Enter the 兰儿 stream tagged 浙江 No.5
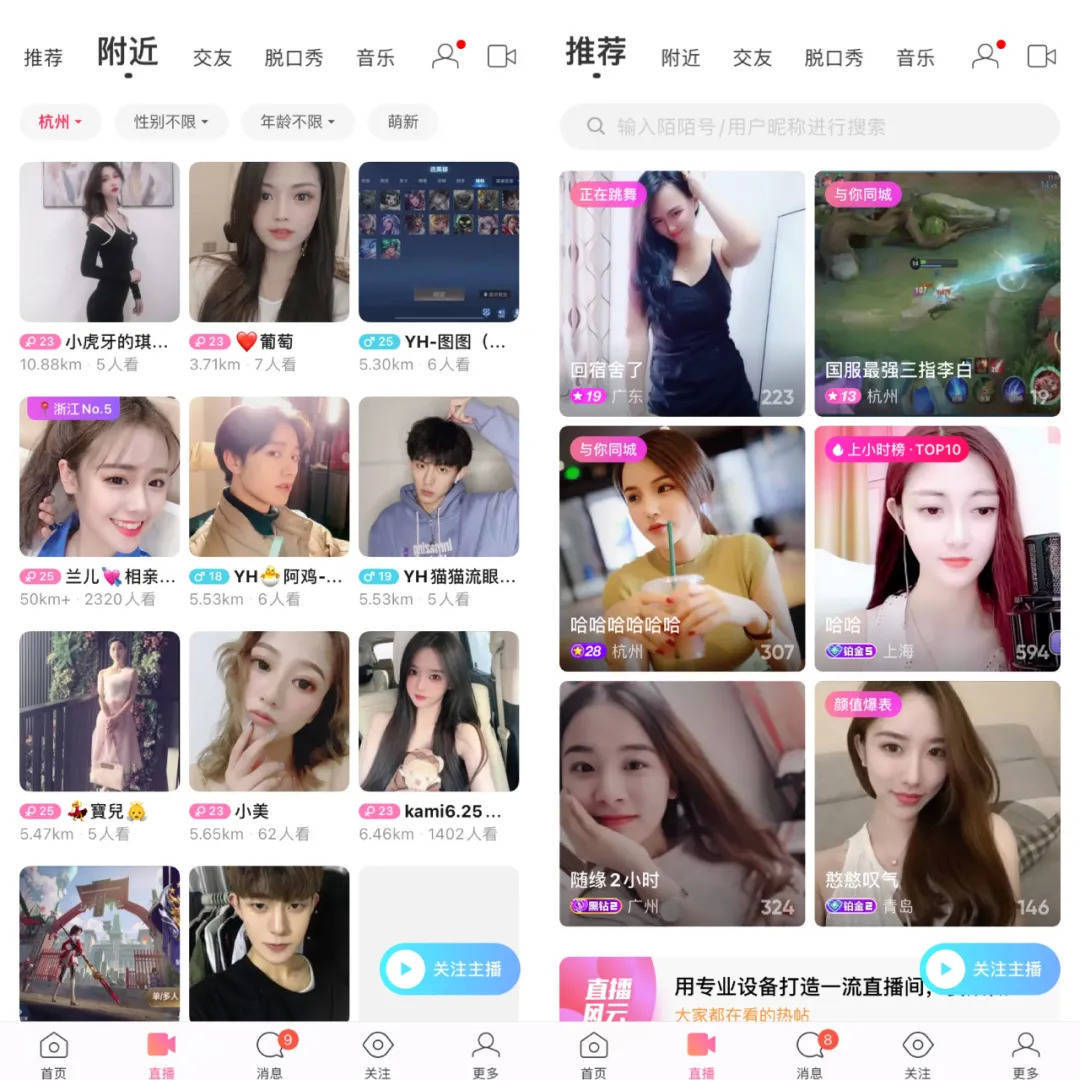 99,477
